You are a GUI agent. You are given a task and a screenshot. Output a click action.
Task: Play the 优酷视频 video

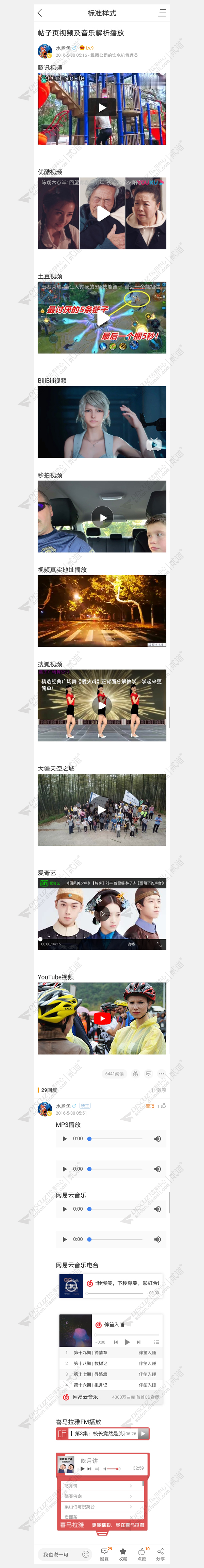102,214
